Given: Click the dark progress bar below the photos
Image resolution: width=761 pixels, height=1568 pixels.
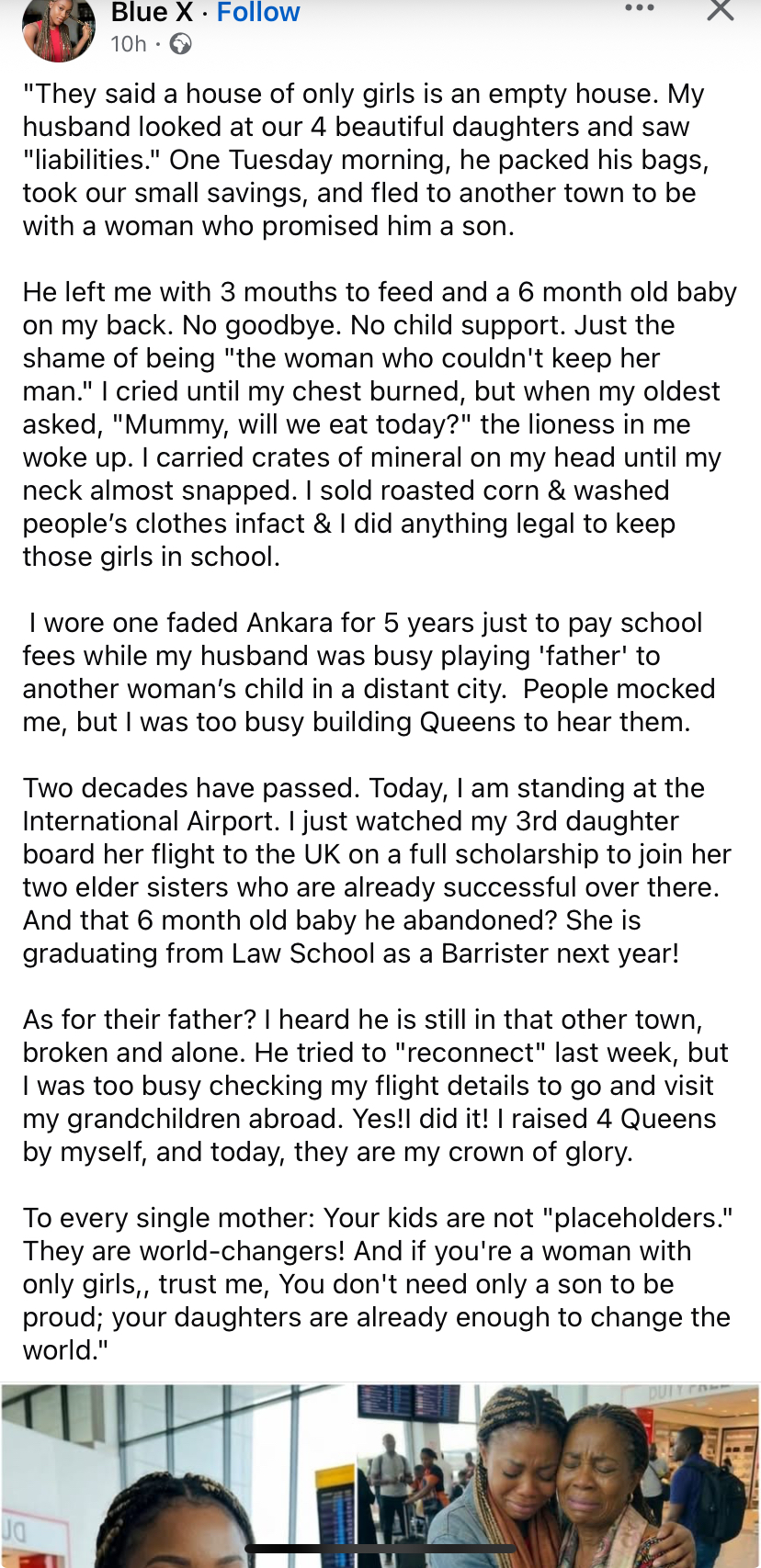Looking at the screenshot, I should (x=380, y=1551).
